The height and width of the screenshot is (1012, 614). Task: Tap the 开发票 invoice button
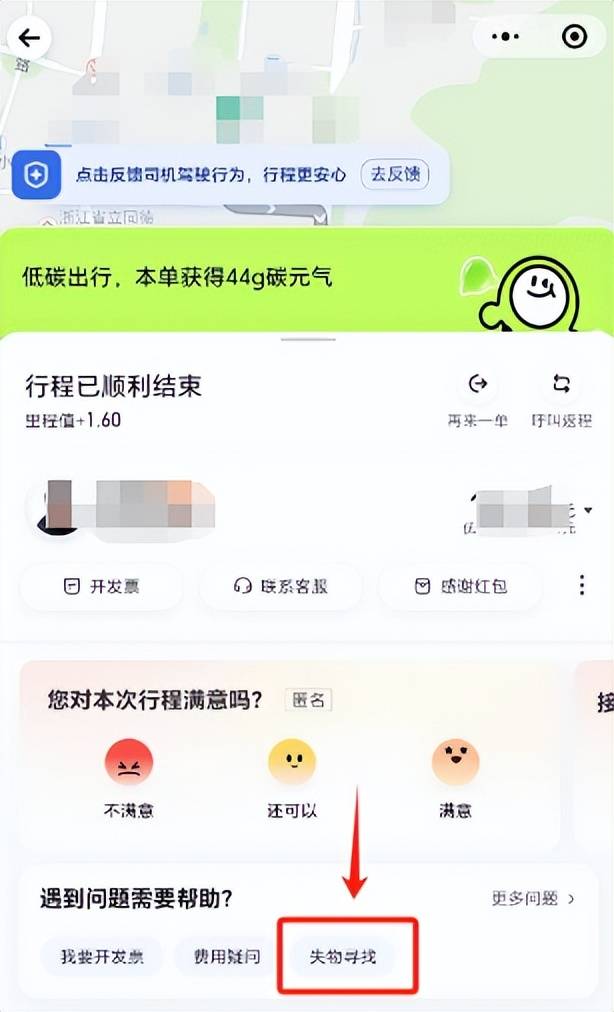click(102, 587)
